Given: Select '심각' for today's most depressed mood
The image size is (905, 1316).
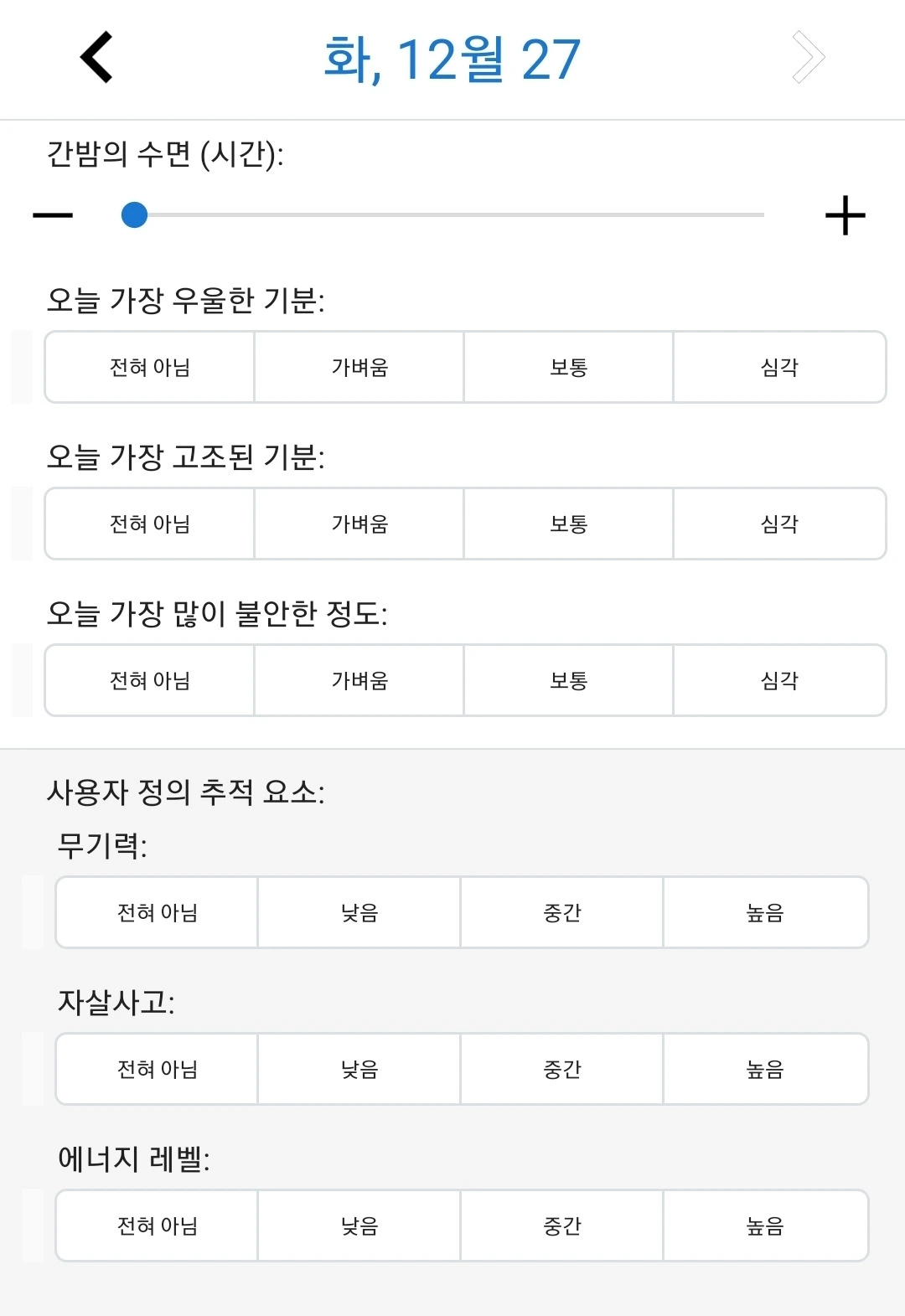Looking at the screenshot, I should coord(780,368).
